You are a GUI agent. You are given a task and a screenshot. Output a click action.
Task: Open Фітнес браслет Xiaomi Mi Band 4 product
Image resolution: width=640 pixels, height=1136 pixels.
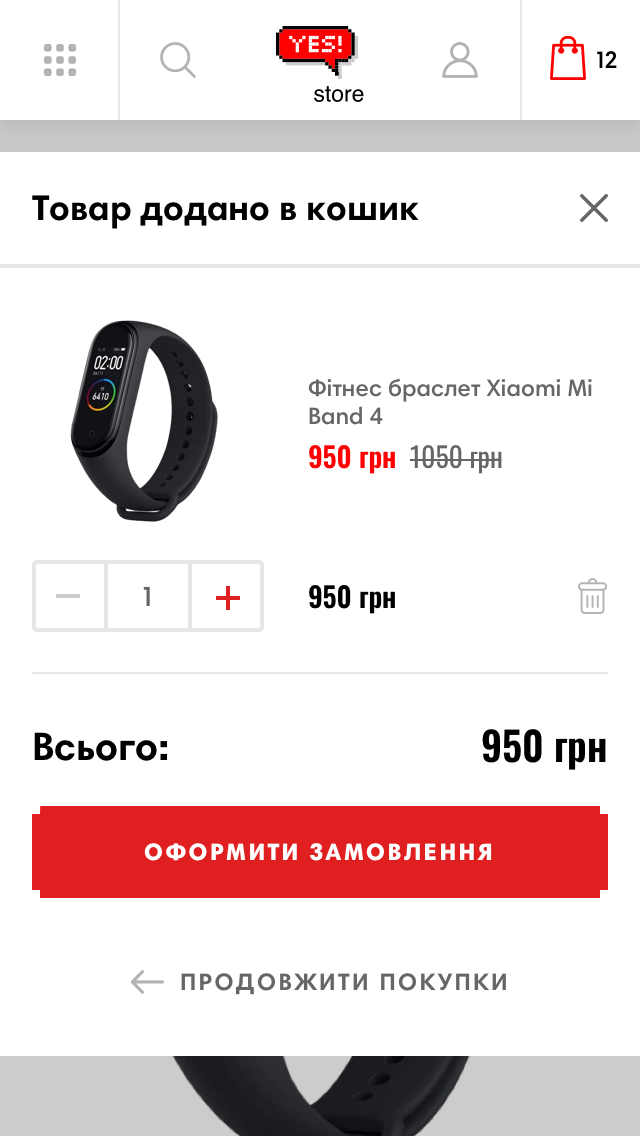click(x=450, y=402)
